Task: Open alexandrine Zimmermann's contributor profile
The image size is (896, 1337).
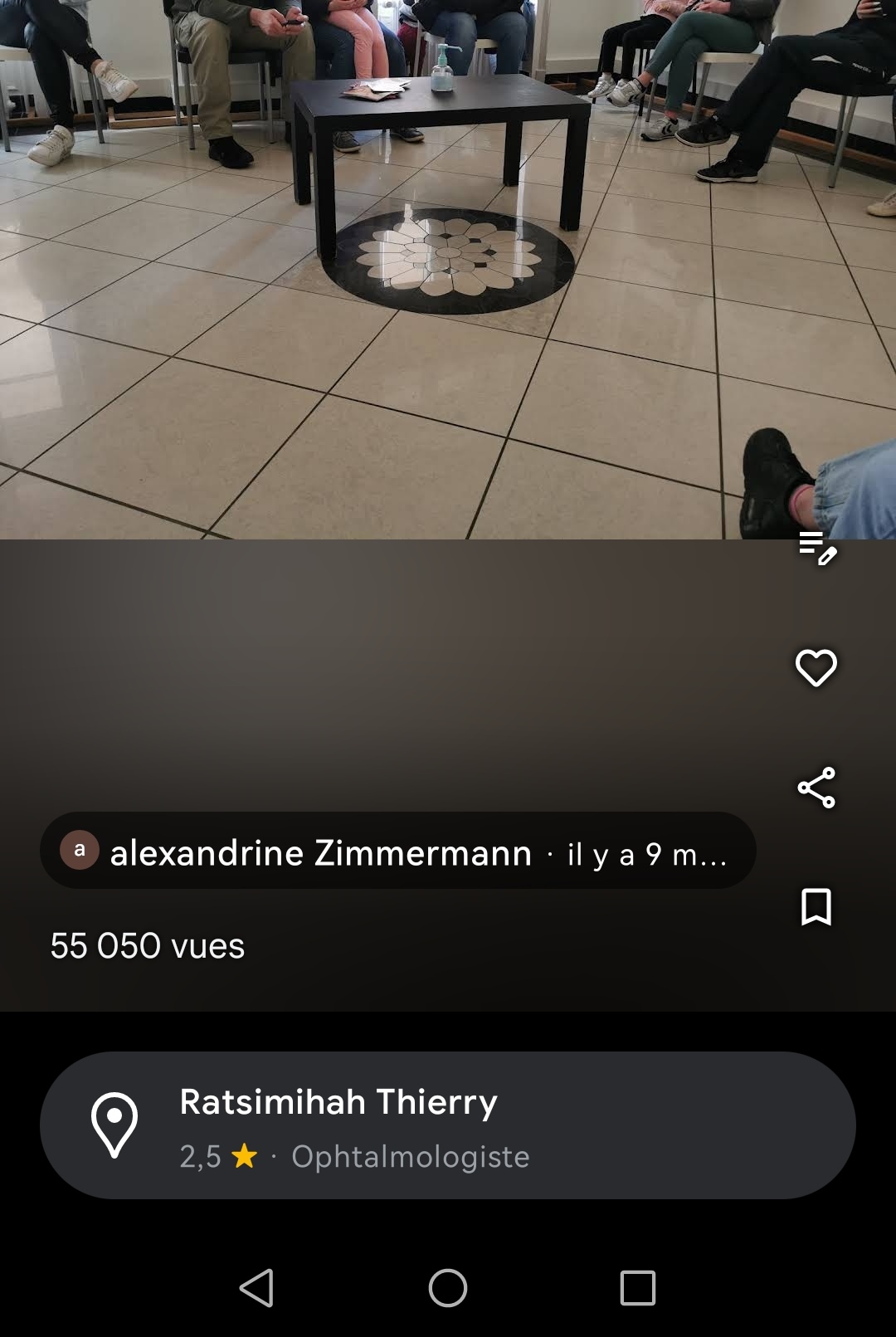Action: [320, 852]
